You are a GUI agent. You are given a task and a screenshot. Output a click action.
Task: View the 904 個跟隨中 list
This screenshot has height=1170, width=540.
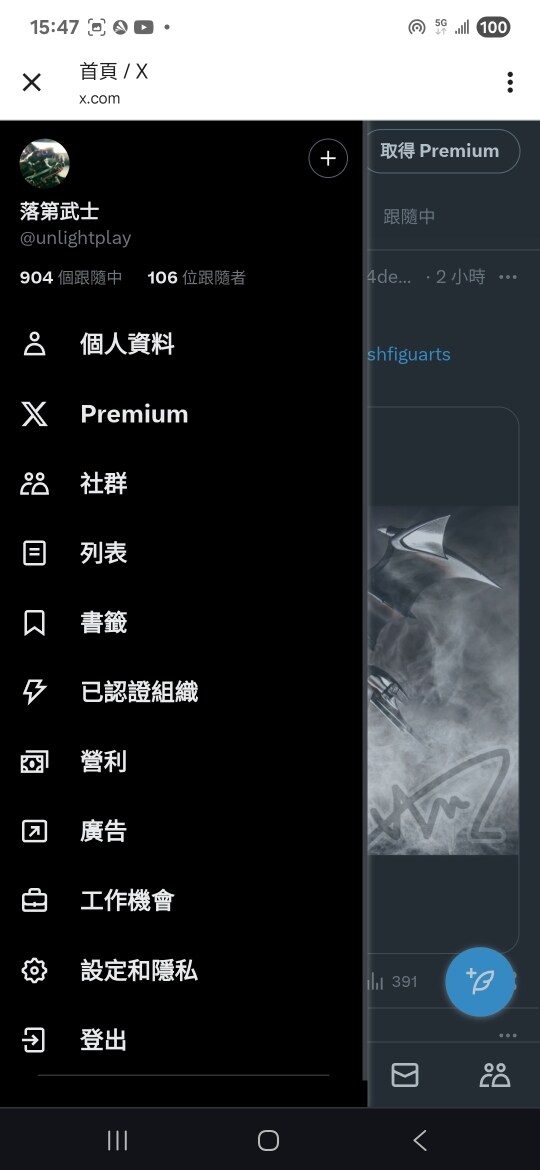[x=71, y=278]
